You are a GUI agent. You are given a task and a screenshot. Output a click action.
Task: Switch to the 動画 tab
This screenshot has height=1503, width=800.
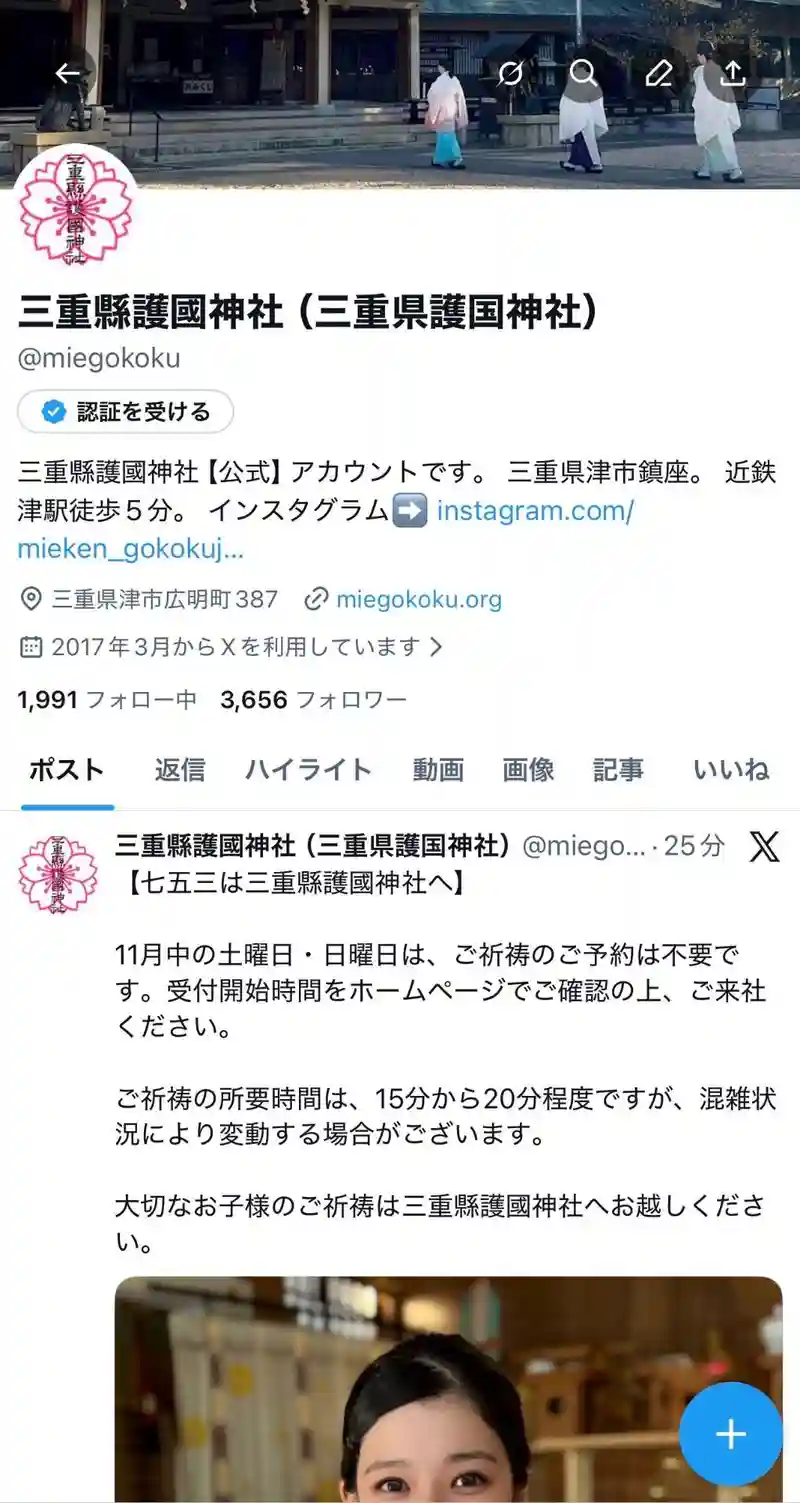438,769
